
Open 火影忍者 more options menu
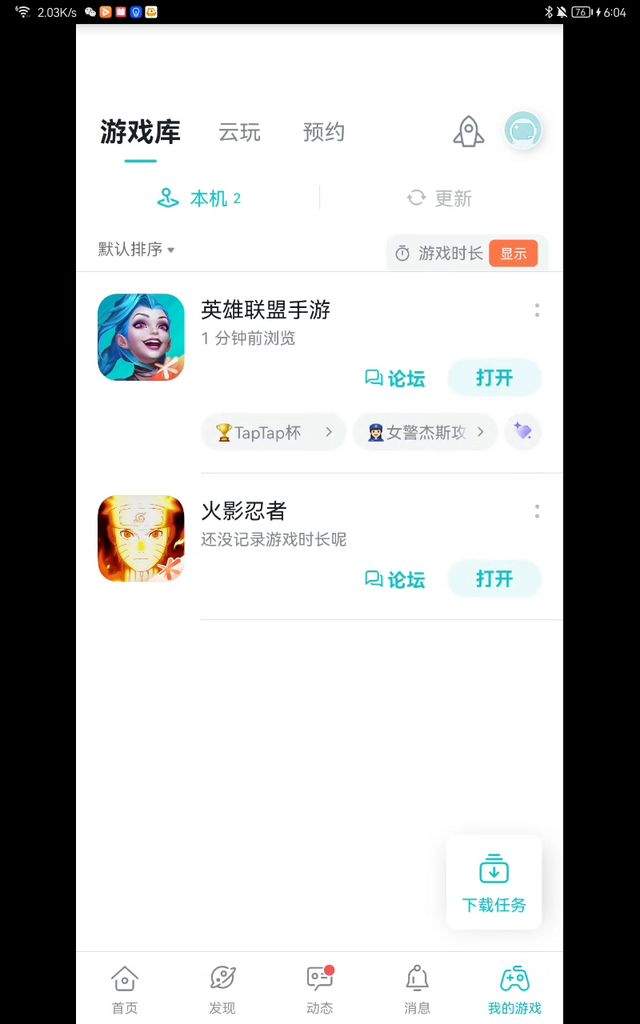pyautogui.click(x=537, y=511)
